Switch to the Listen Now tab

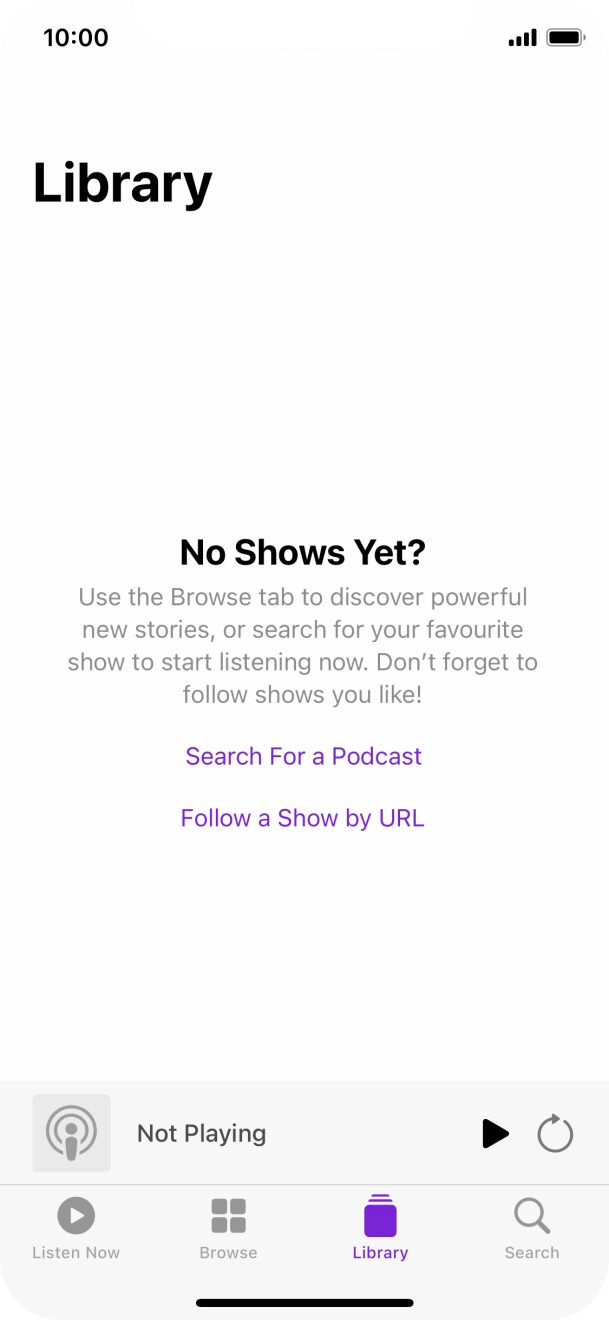[76, 1229]
